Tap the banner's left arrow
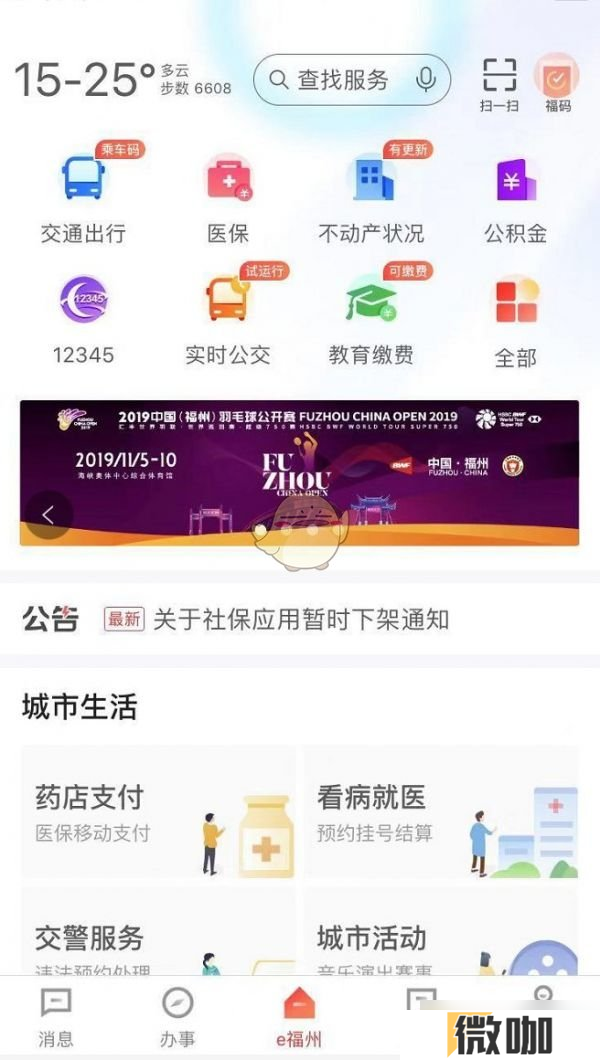 coord(47,516)
